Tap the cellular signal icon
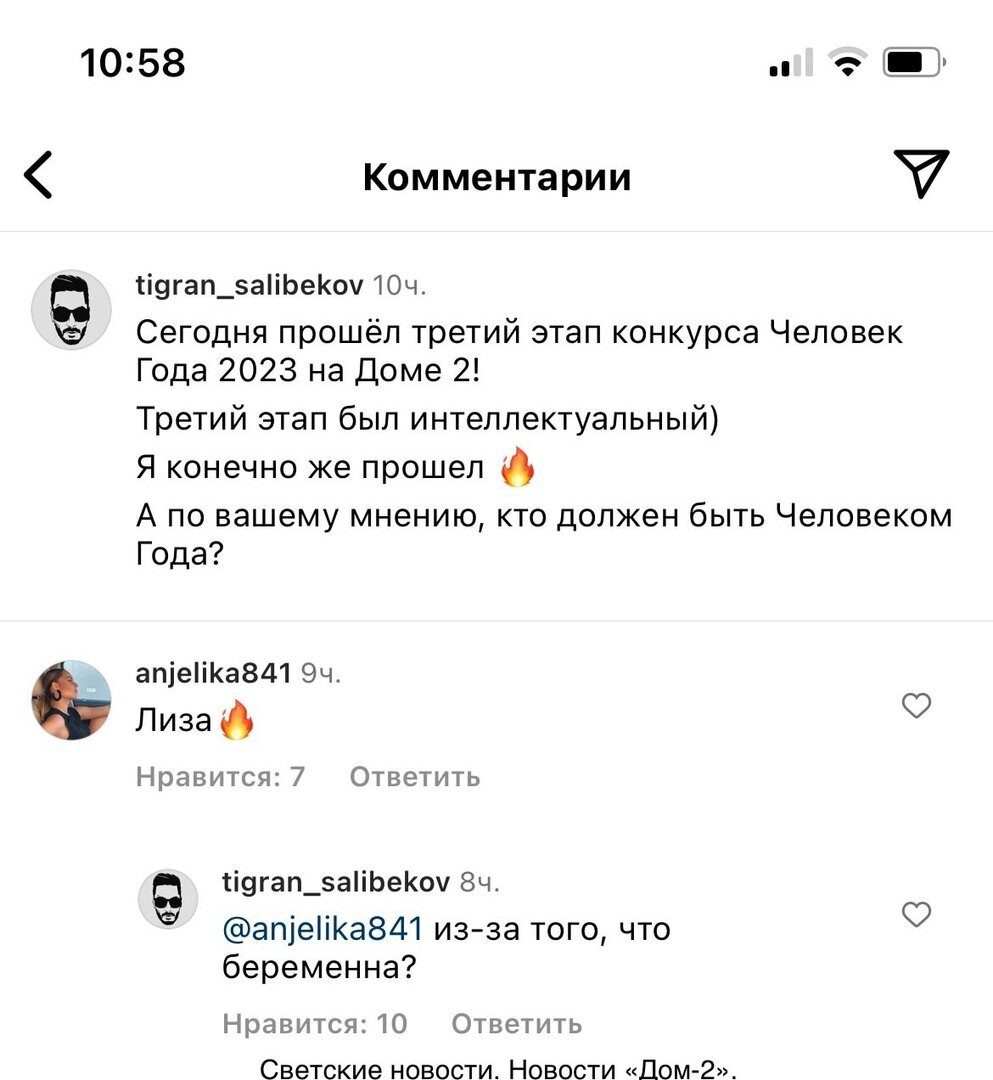 click(x=789, y=62)
